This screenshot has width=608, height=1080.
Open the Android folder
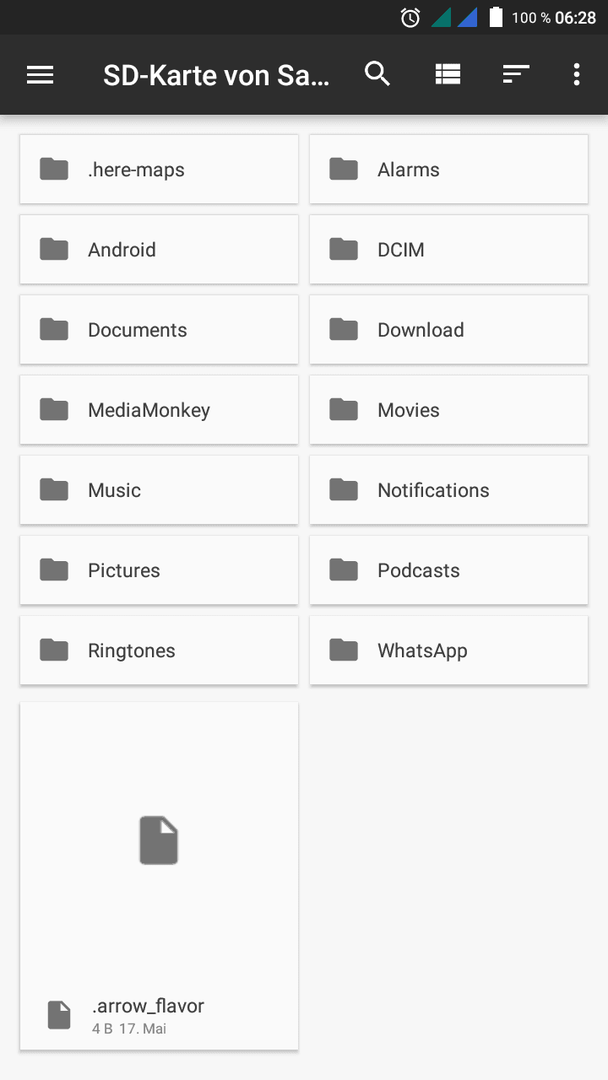(x=159, y=249)
